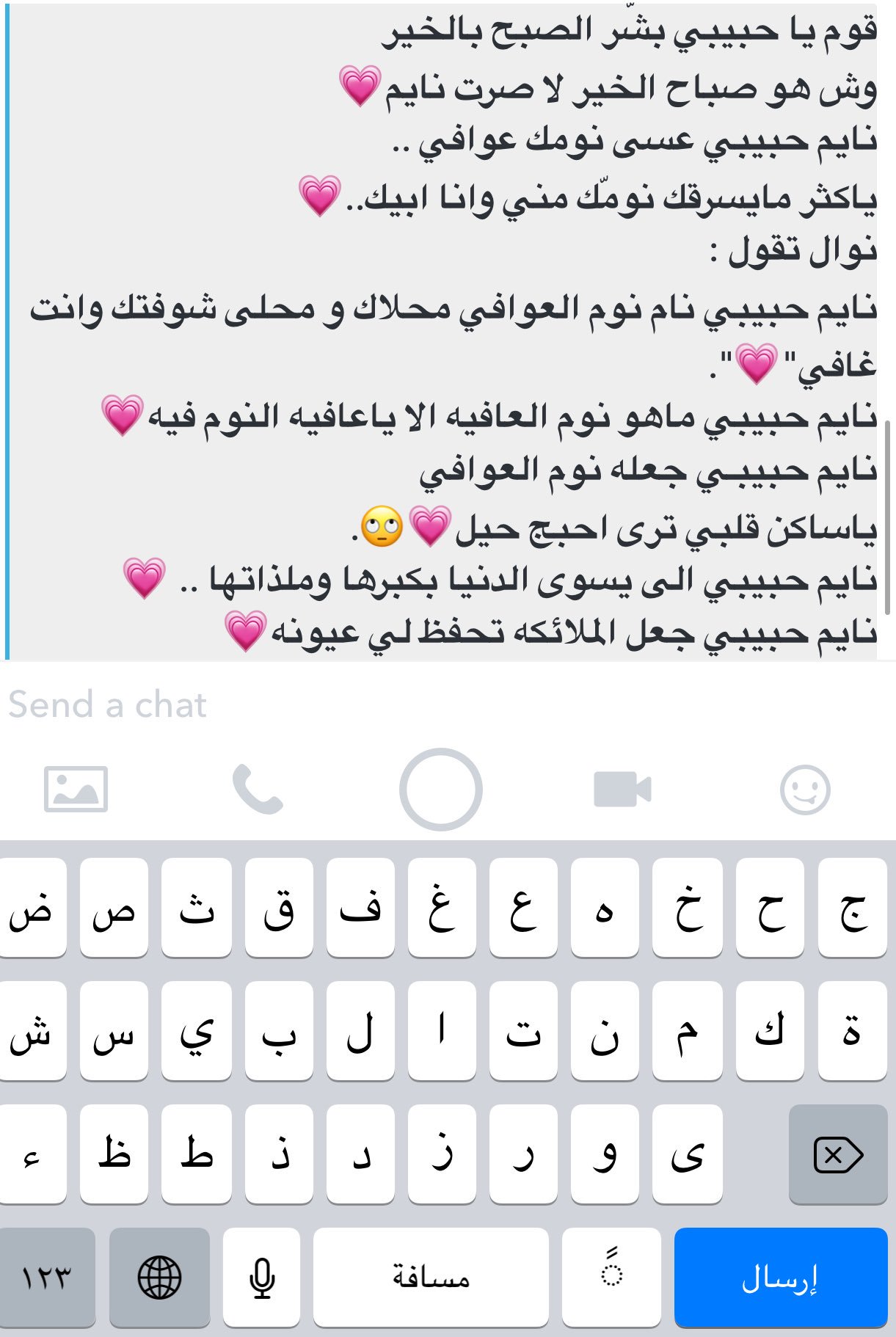Start a voice call

258,790
